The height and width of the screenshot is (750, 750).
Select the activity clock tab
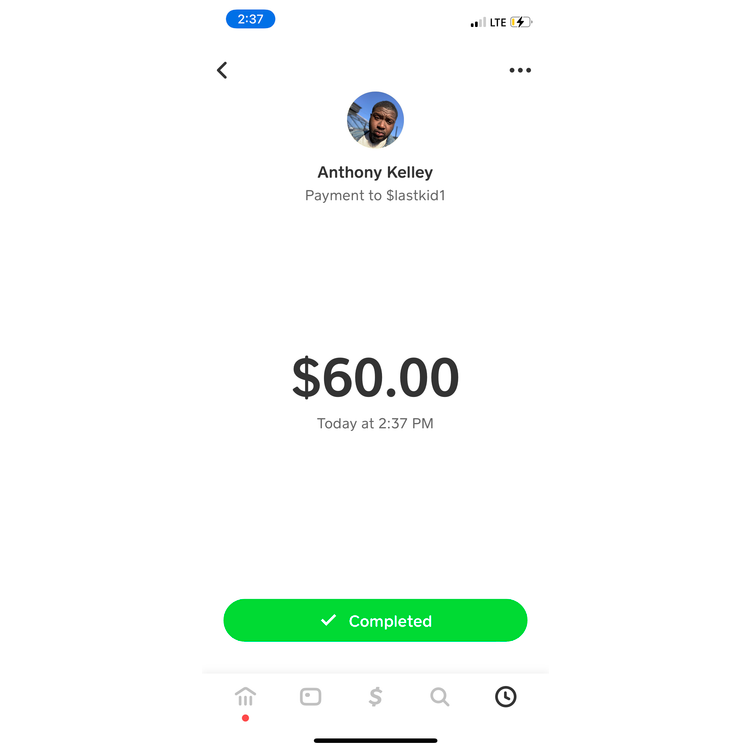tap(506, 697)
